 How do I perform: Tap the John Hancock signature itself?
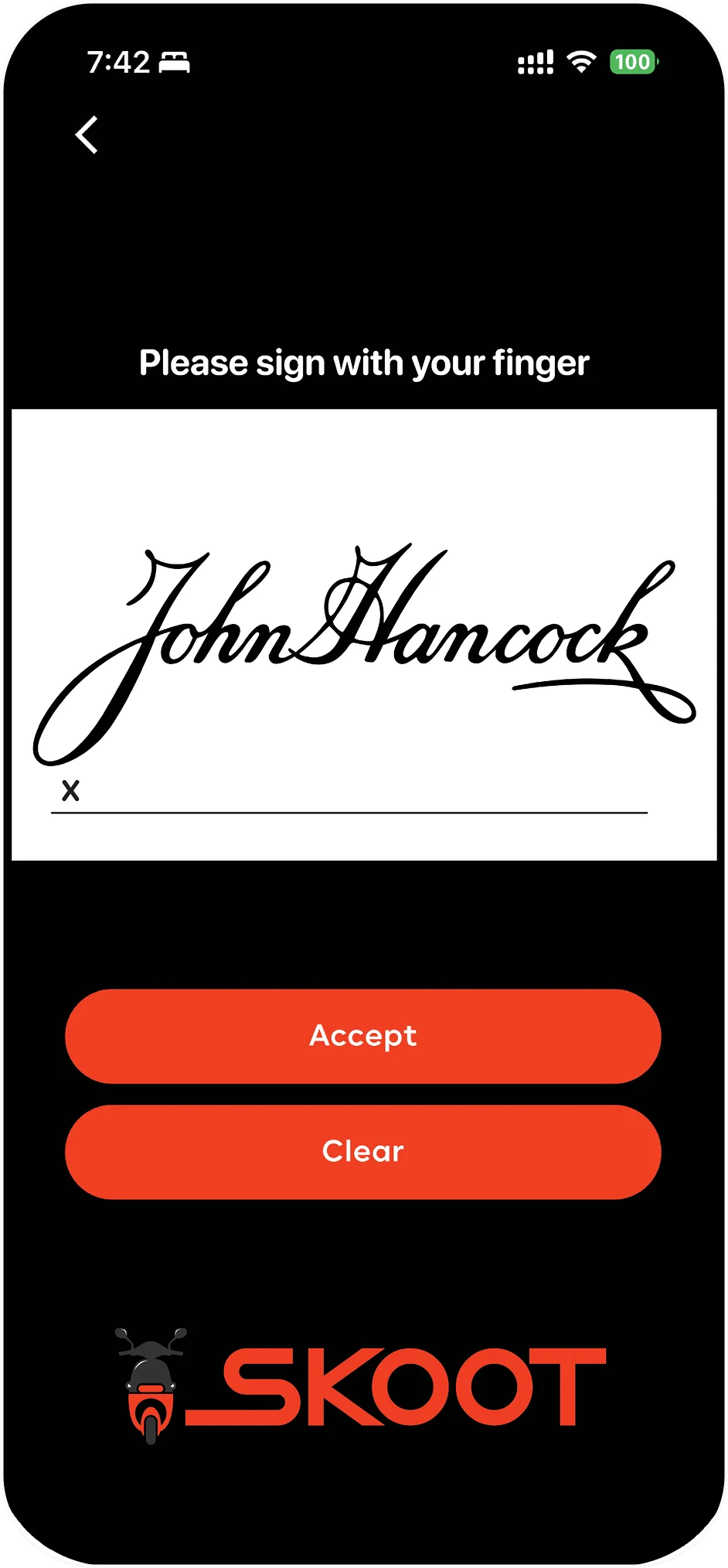(363, 634)
